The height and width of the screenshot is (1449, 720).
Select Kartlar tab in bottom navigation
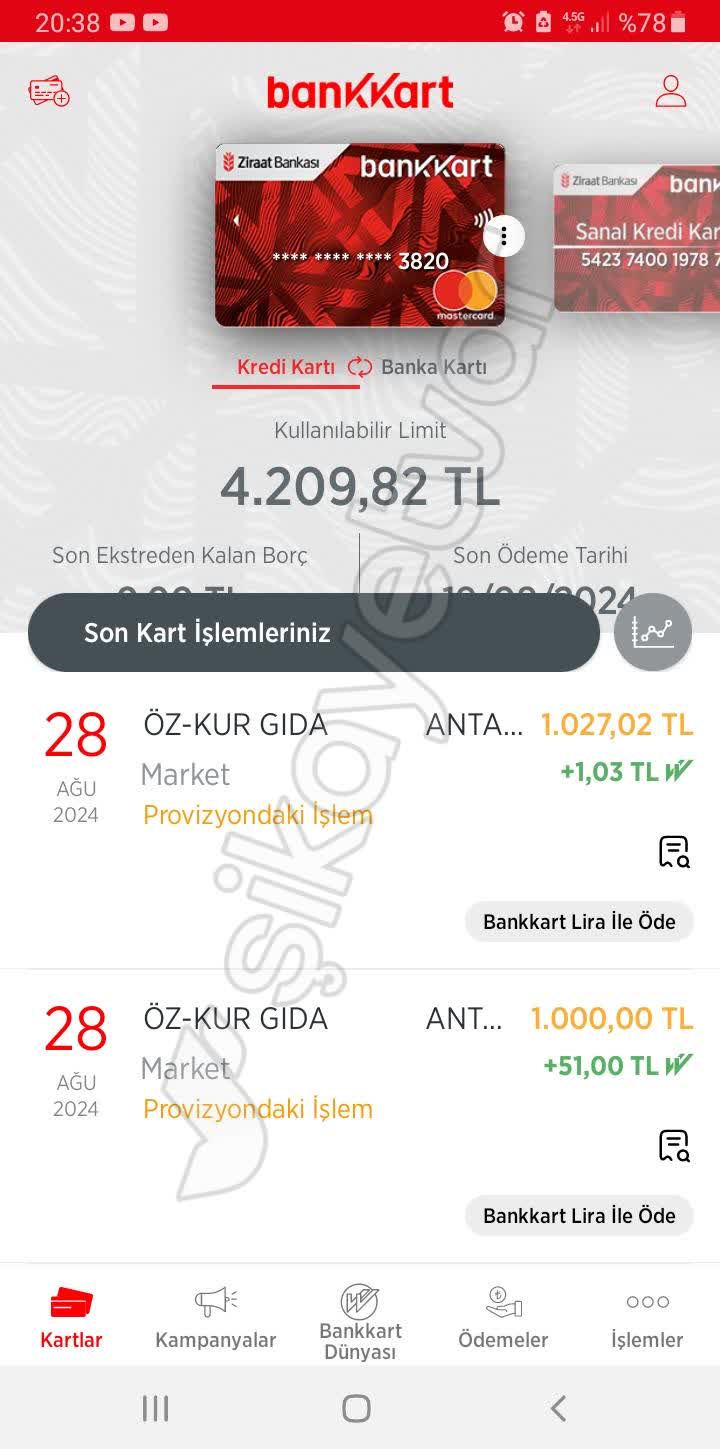click(x=71, y=1315)
